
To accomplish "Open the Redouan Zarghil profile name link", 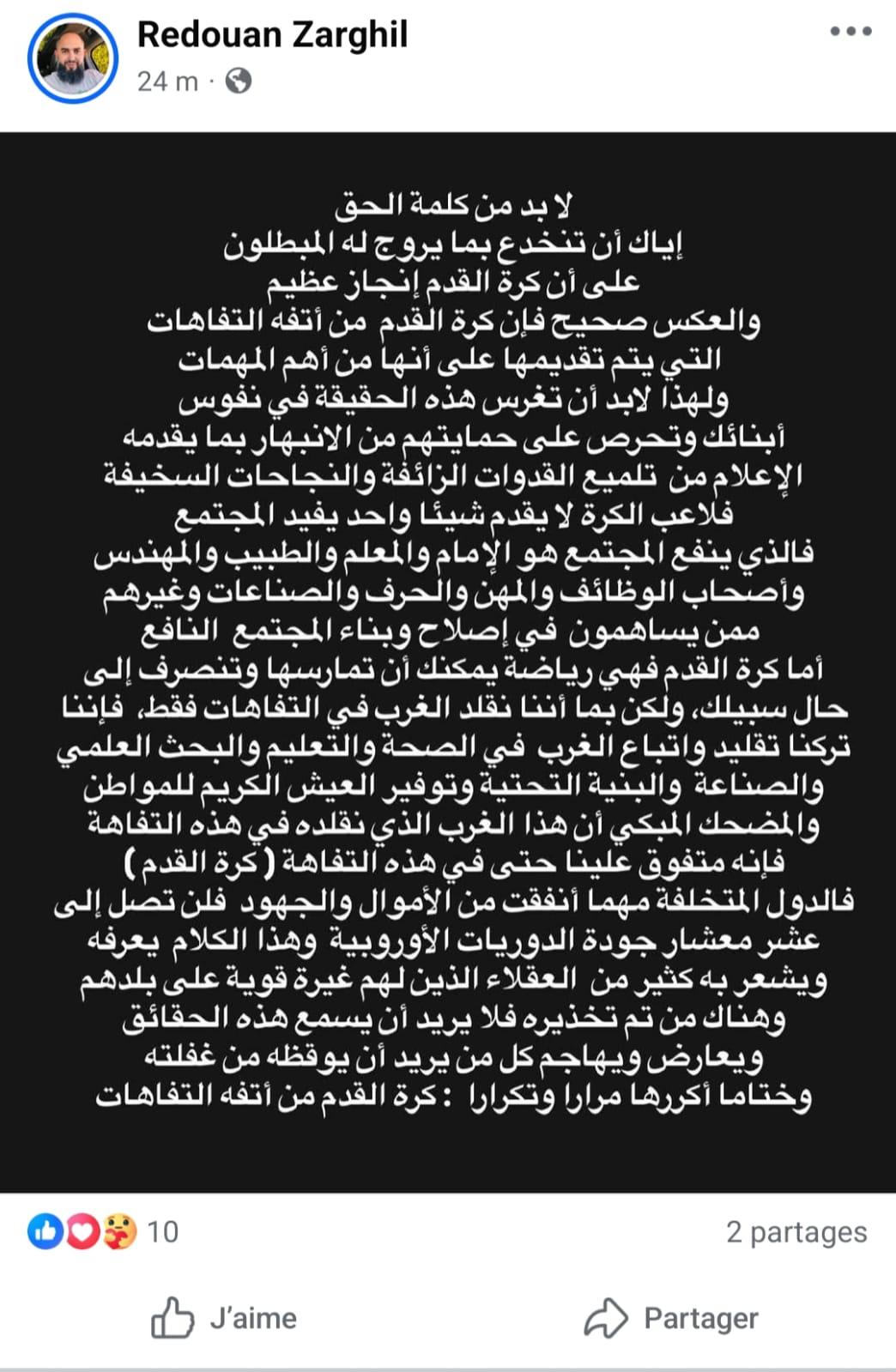I will [x=272, y=35].
